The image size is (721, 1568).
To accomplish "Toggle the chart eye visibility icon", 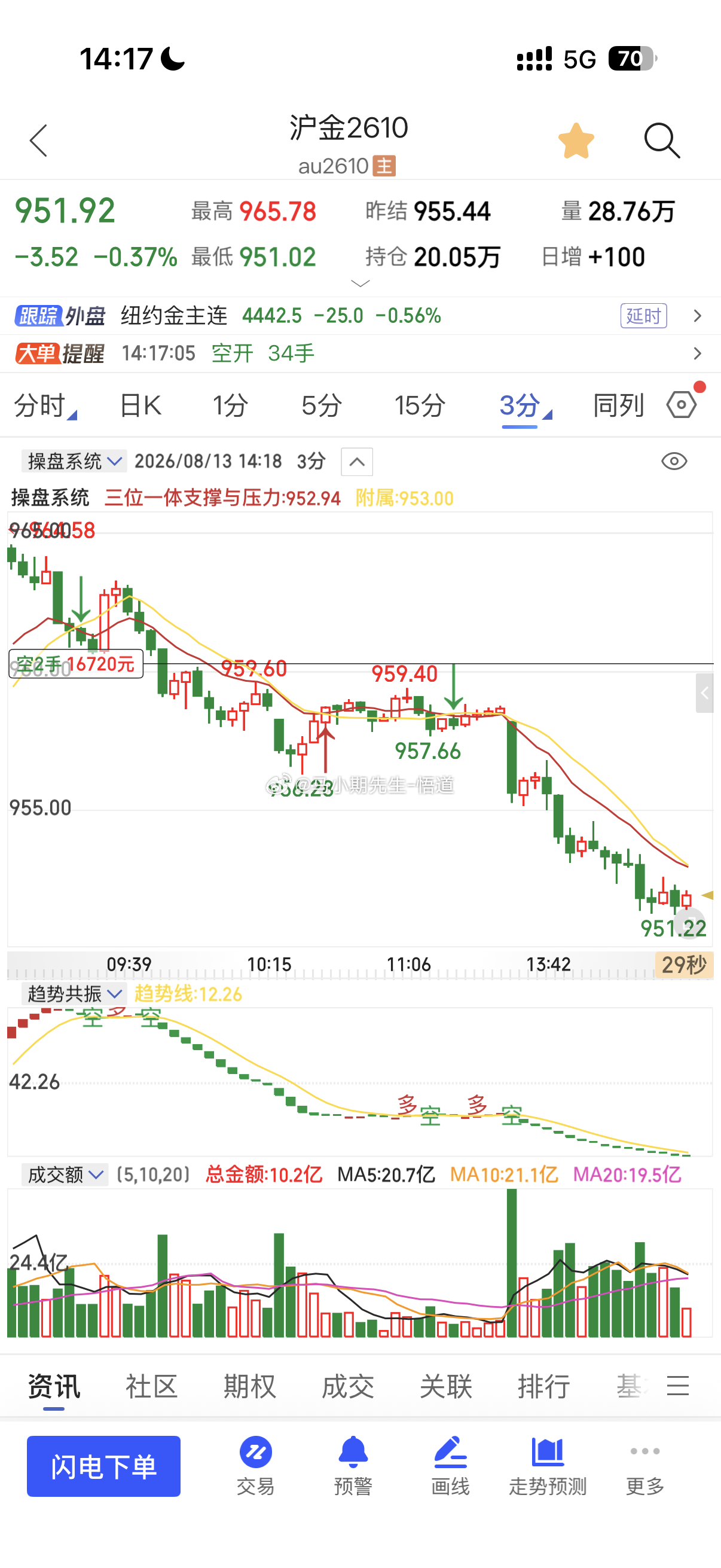I will coord(674,462).
